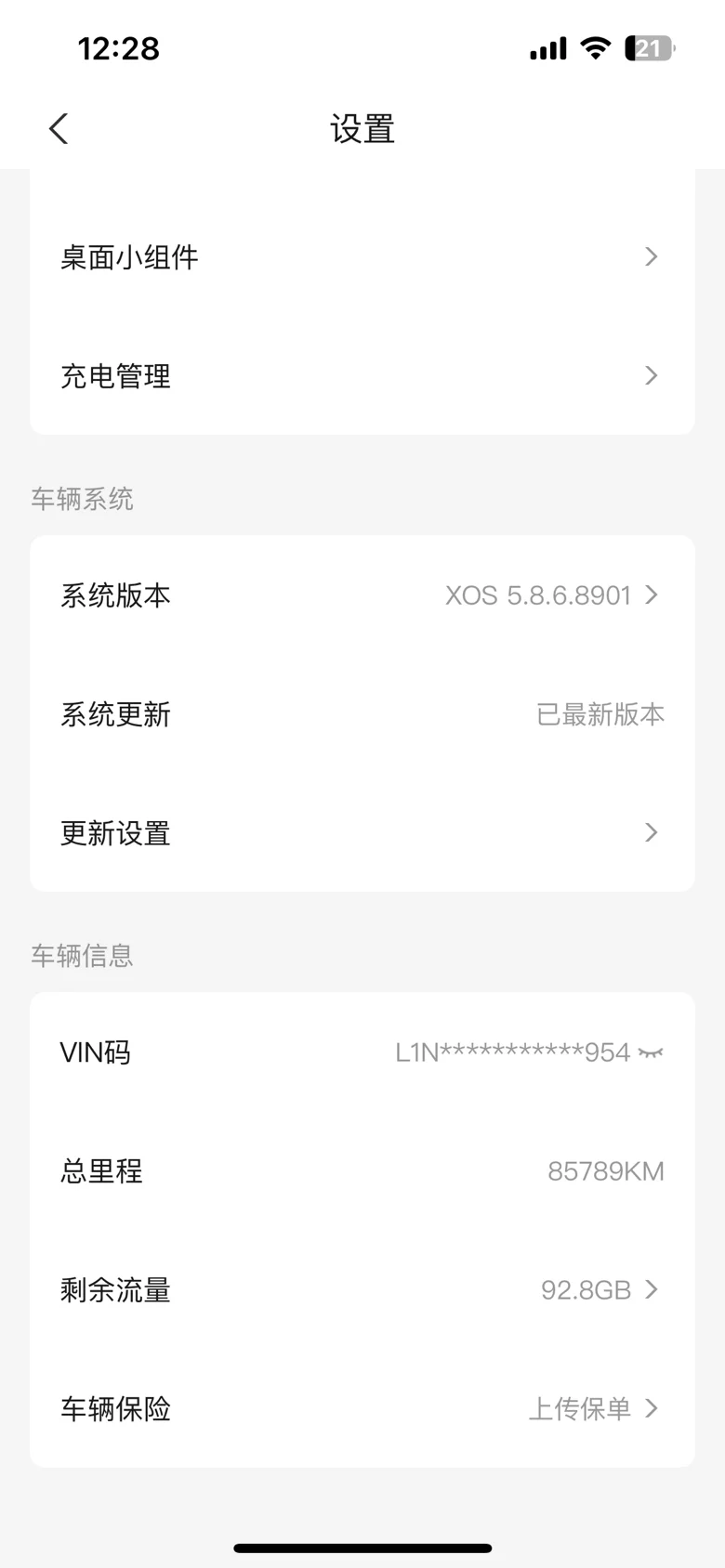Reveal the hidden VIN码 with the eye icon
This screenshot has width=725, height=1568.
[x=652, y=1053]
